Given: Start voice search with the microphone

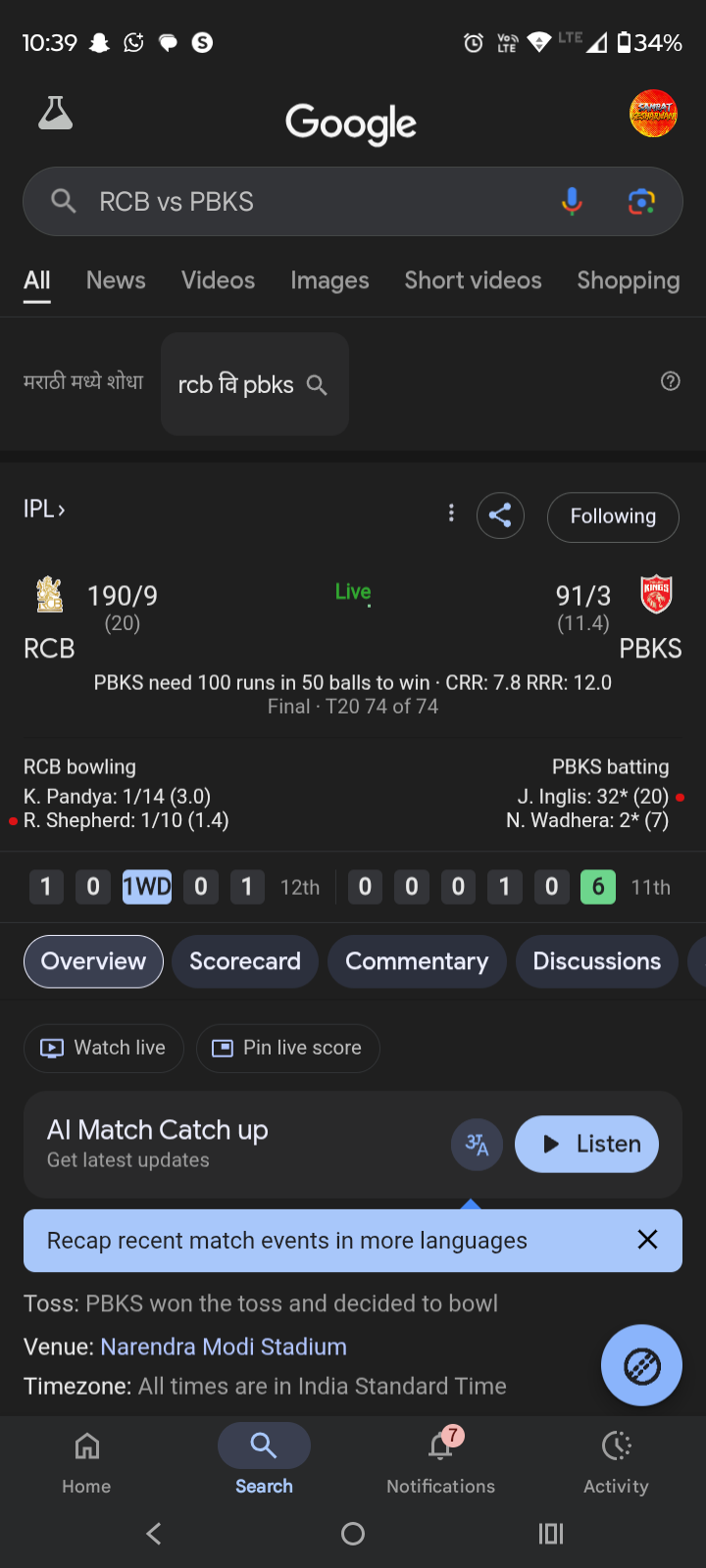Looking at the screenshot, I should tap(572, 202).
